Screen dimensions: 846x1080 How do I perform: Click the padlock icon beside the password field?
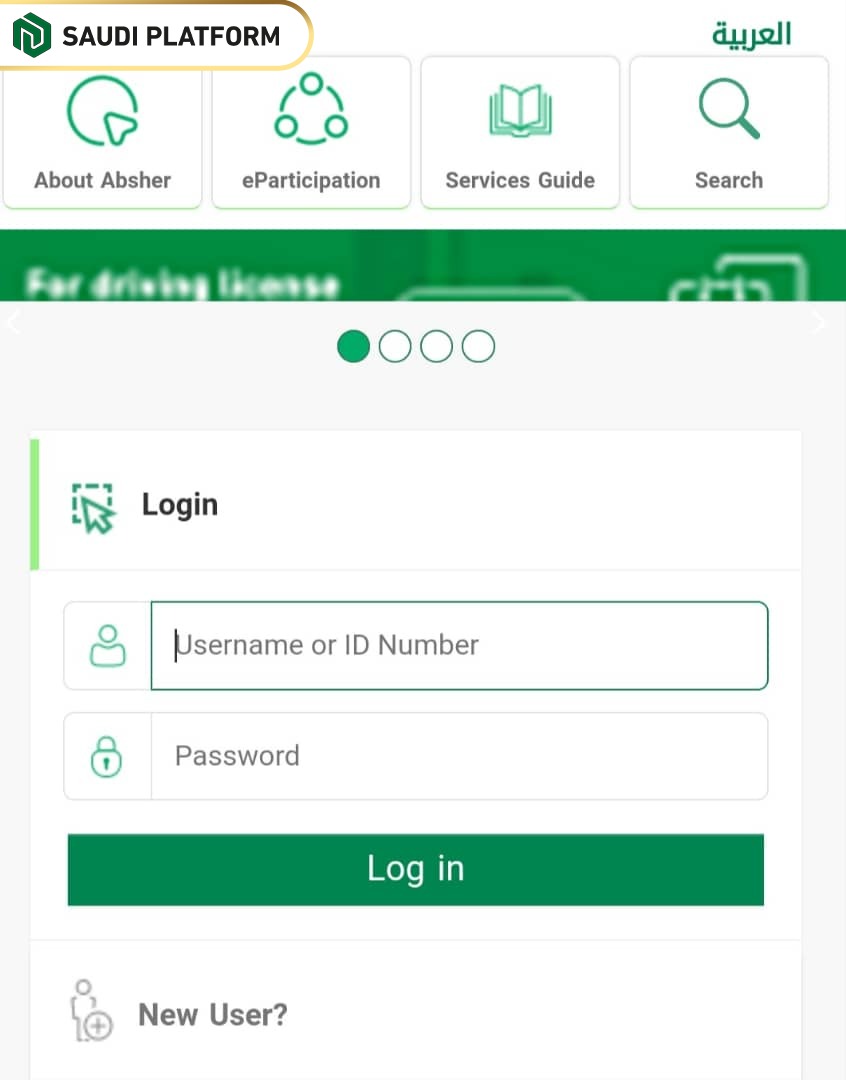(x=107, y=755)
